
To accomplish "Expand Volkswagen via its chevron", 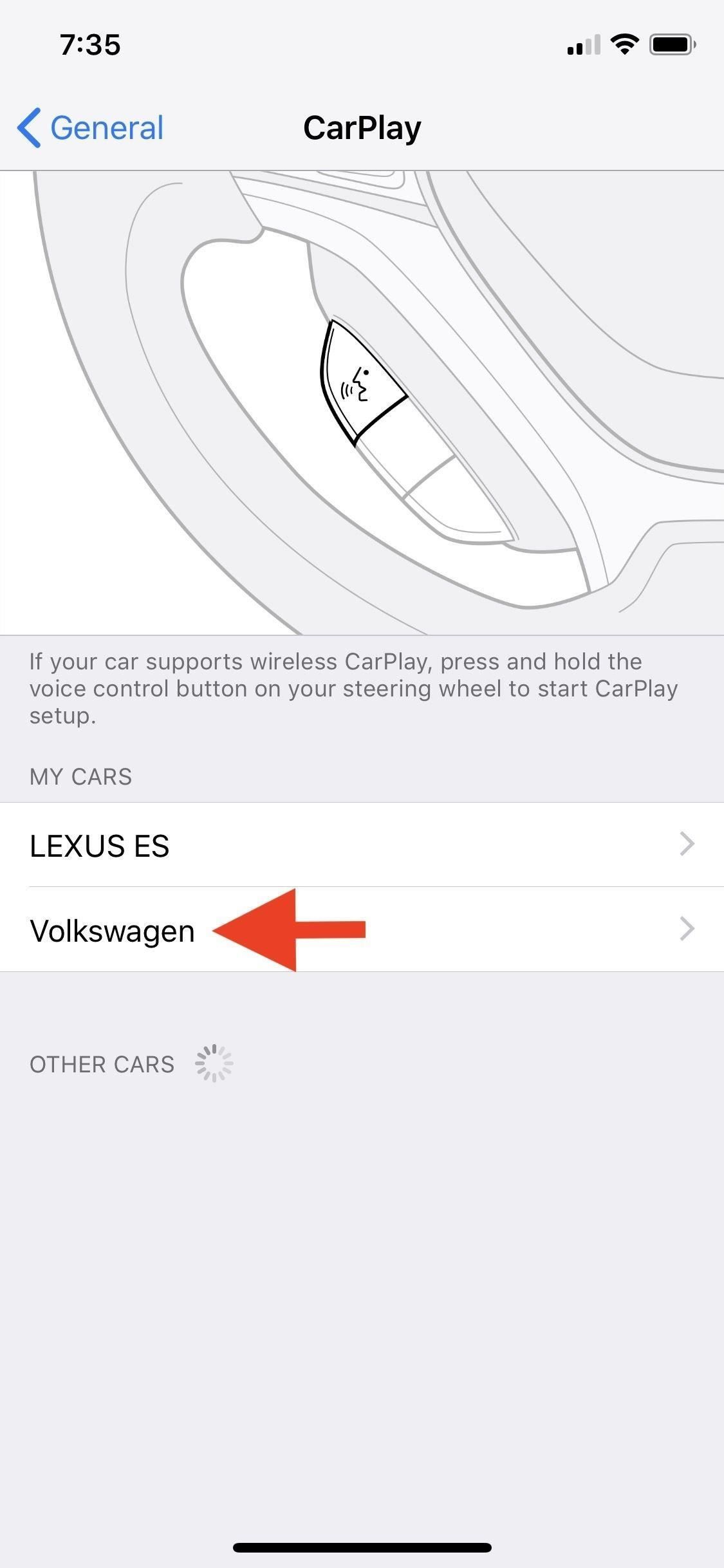I will pyautogui.click(x=687, y=929).
